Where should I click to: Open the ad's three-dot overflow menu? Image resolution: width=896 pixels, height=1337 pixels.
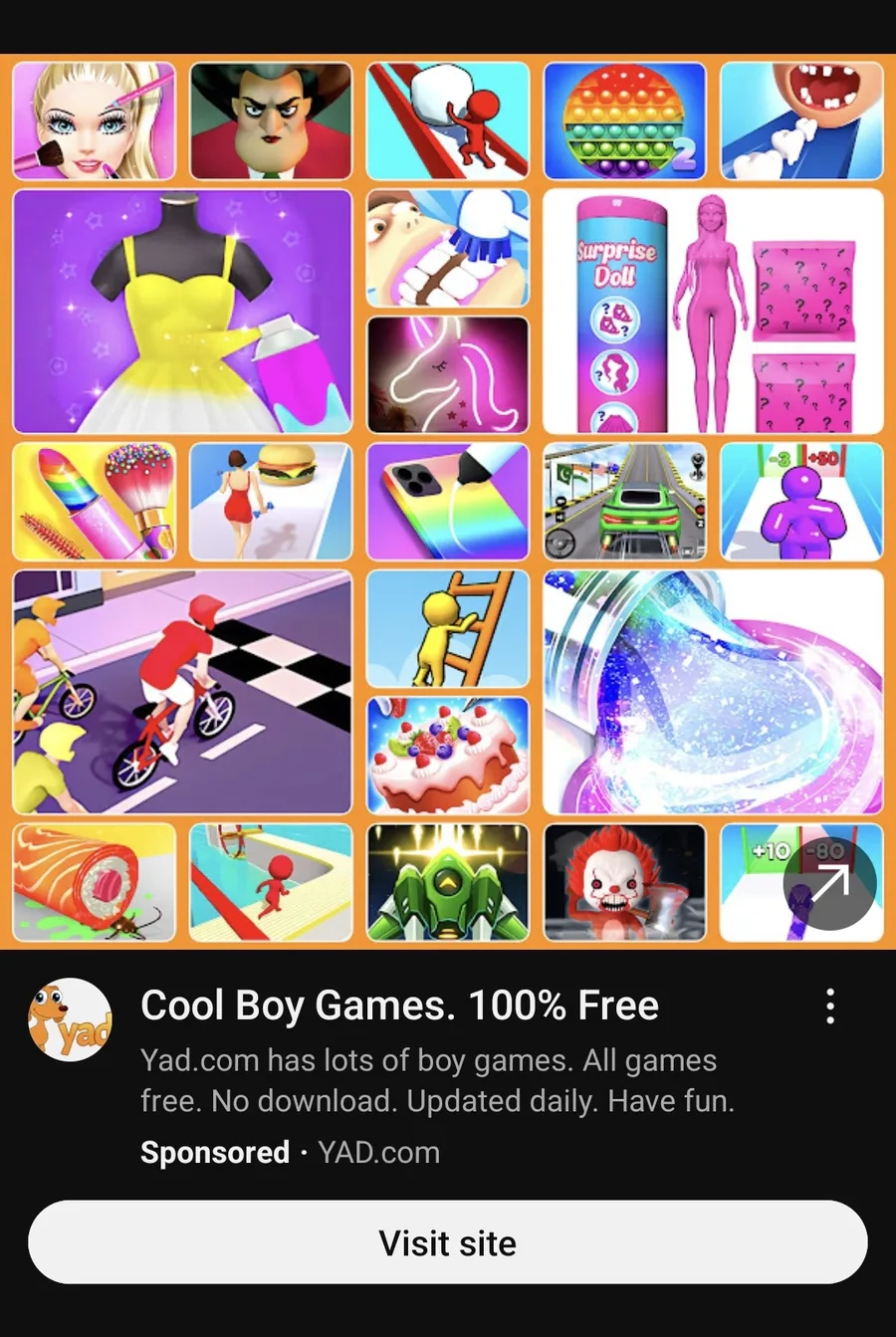point(830,1006)
